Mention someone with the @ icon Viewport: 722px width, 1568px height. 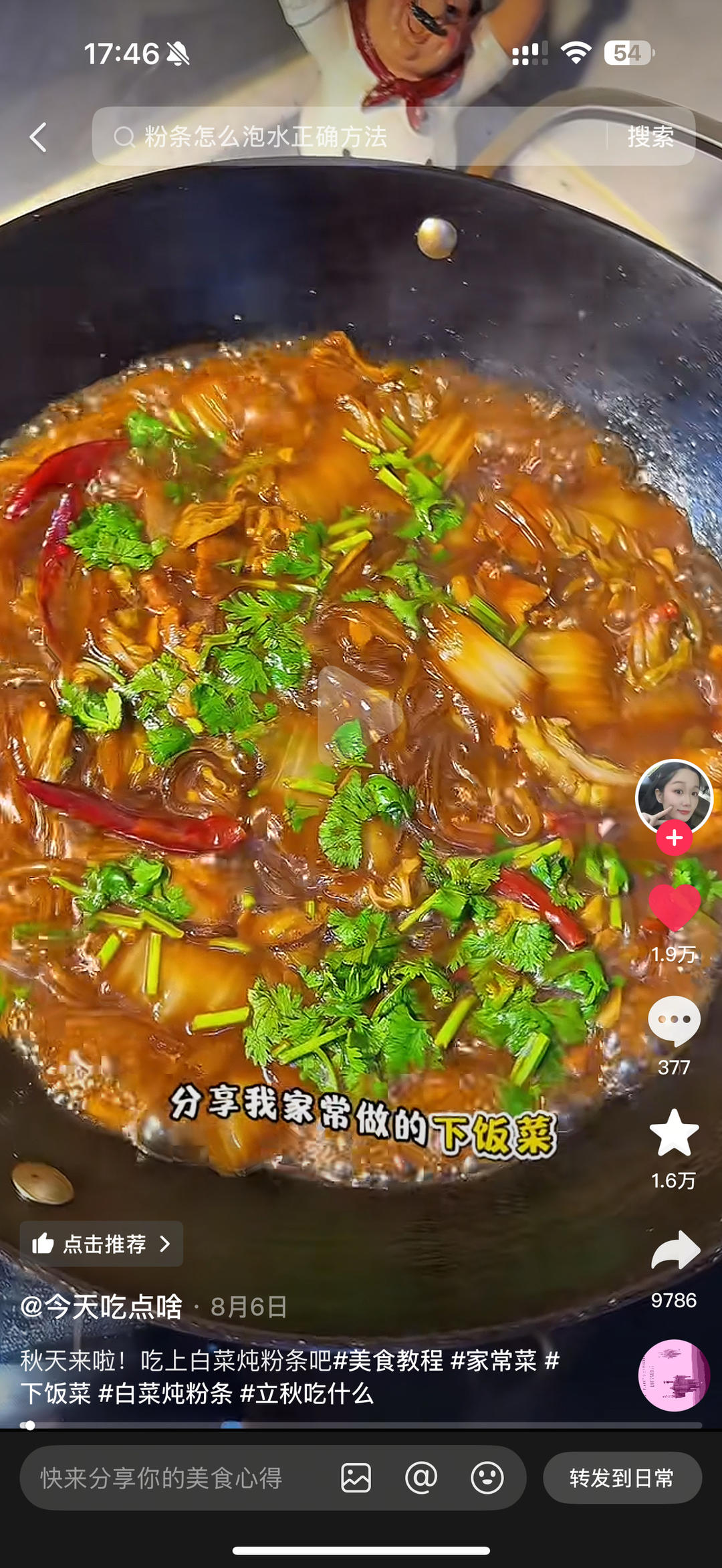pos(421,1478)
